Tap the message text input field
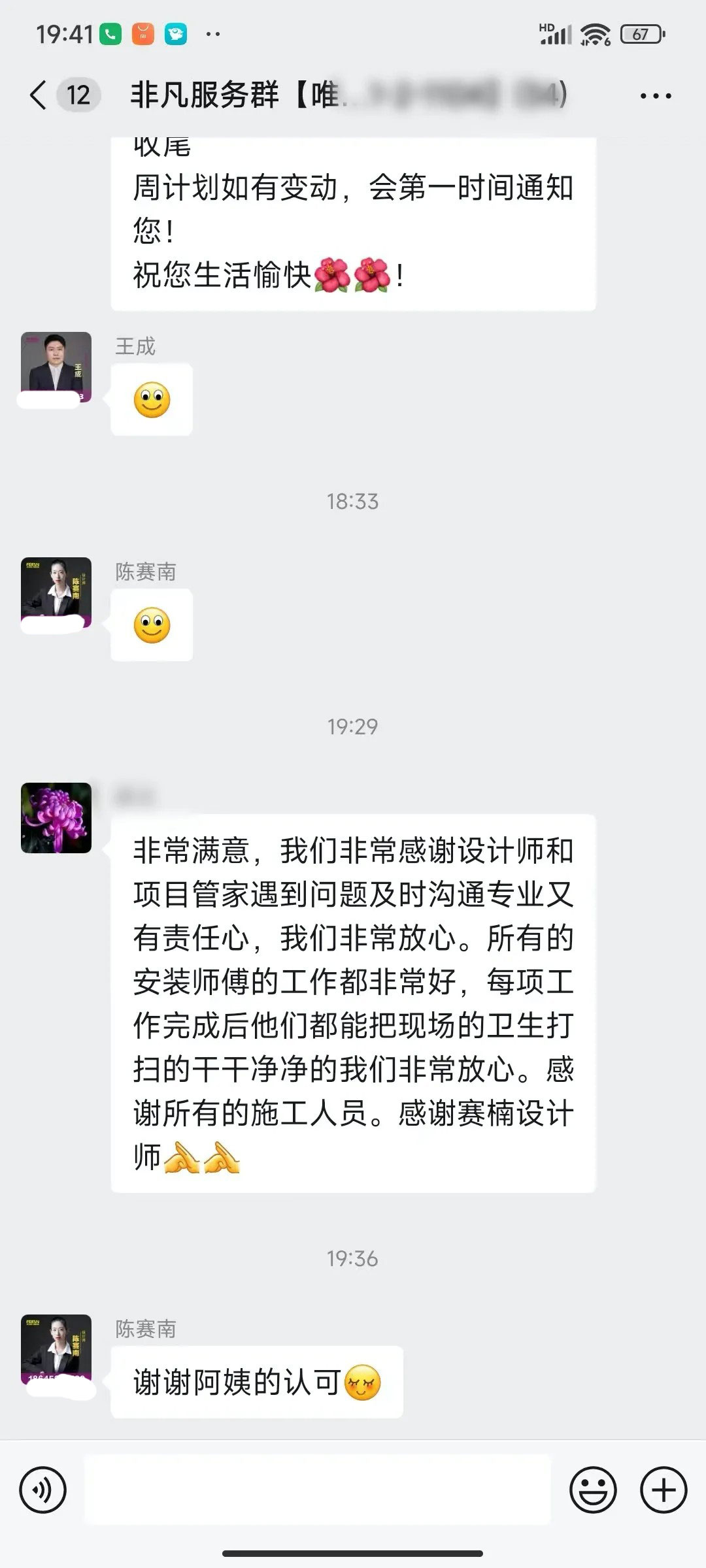The height and width of the screenshot is (1568, 706). click(x=318, y=1490)
